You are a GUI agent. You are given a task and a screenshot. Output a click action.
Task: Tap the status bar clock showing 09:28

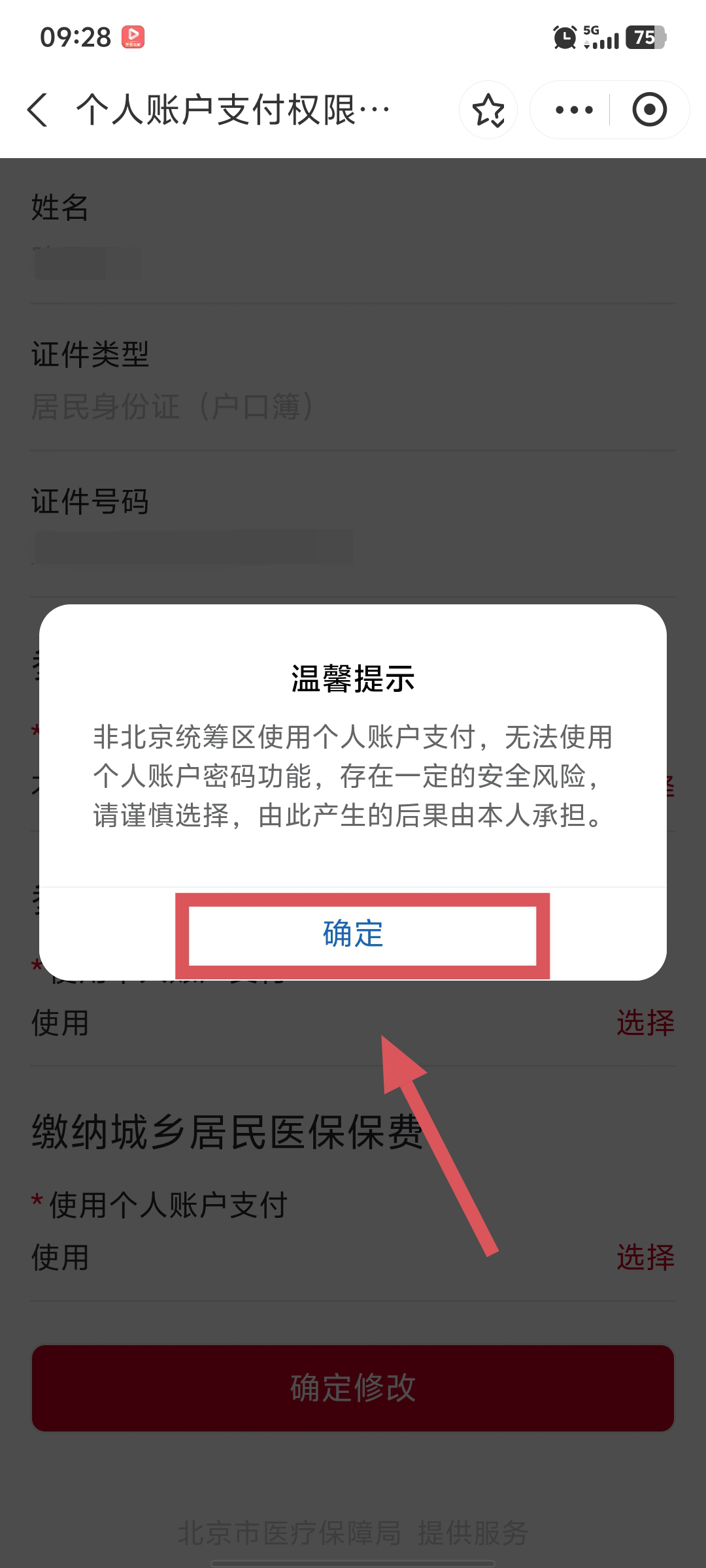75,37
